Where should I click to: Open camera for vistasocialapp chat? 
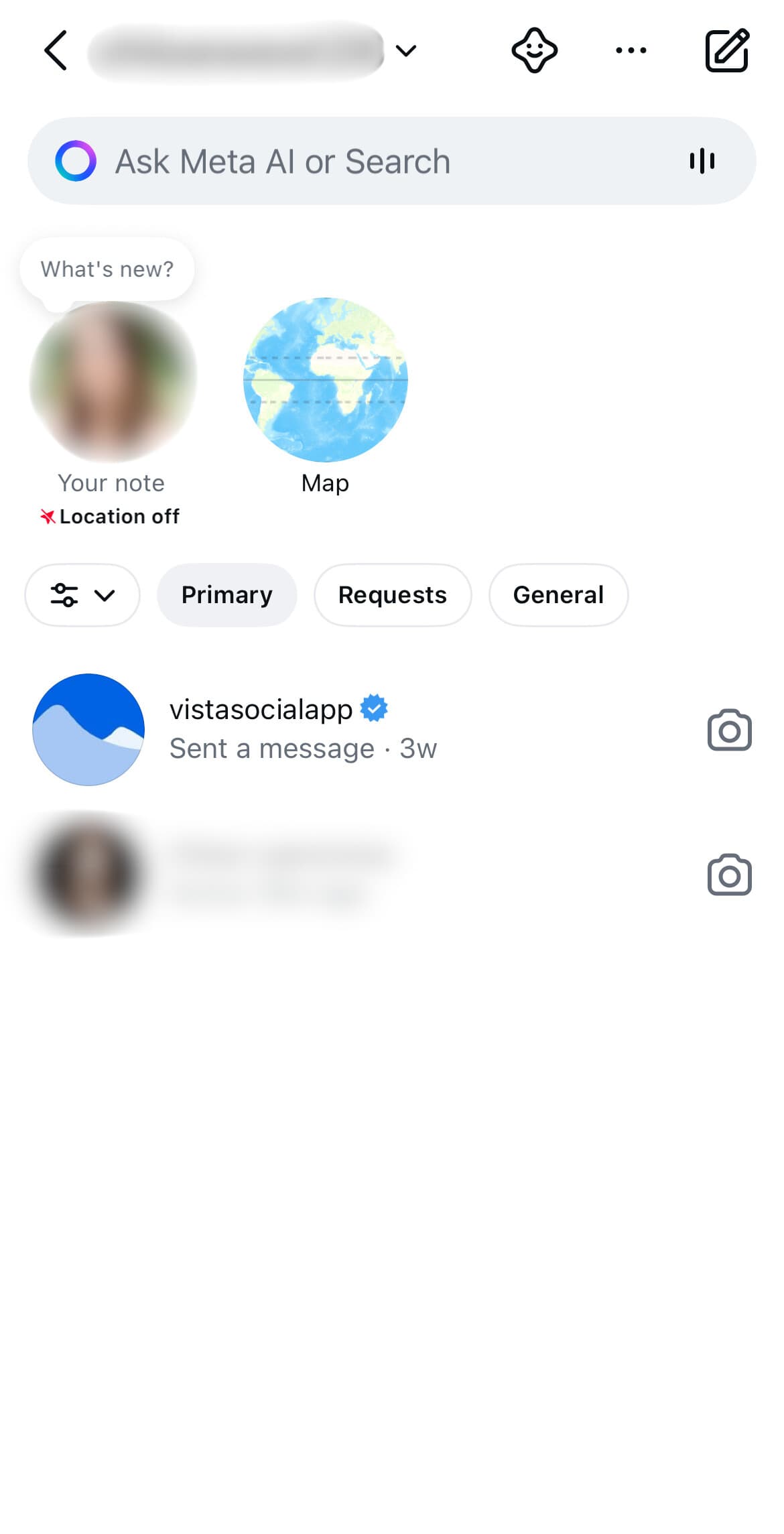tap(729, 730)
